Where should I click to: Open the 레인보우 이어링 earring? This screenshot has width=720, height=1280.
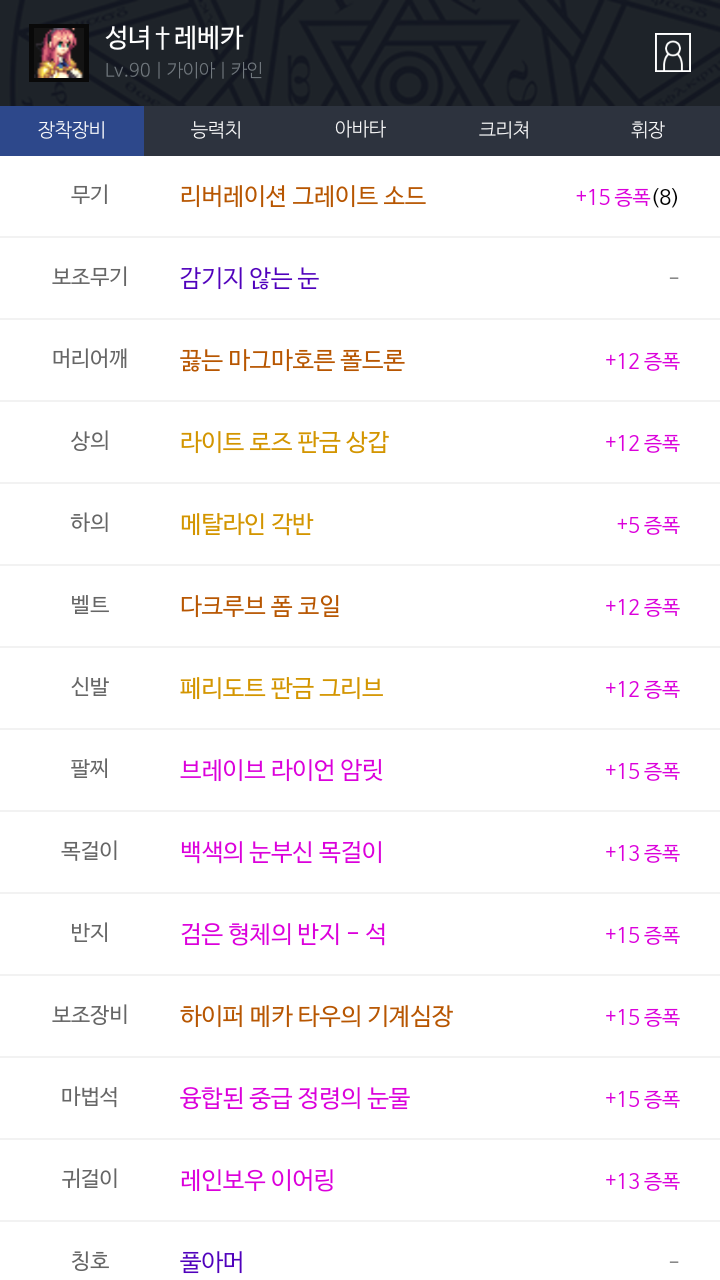pyautogui.click(x=257, y=1180)
